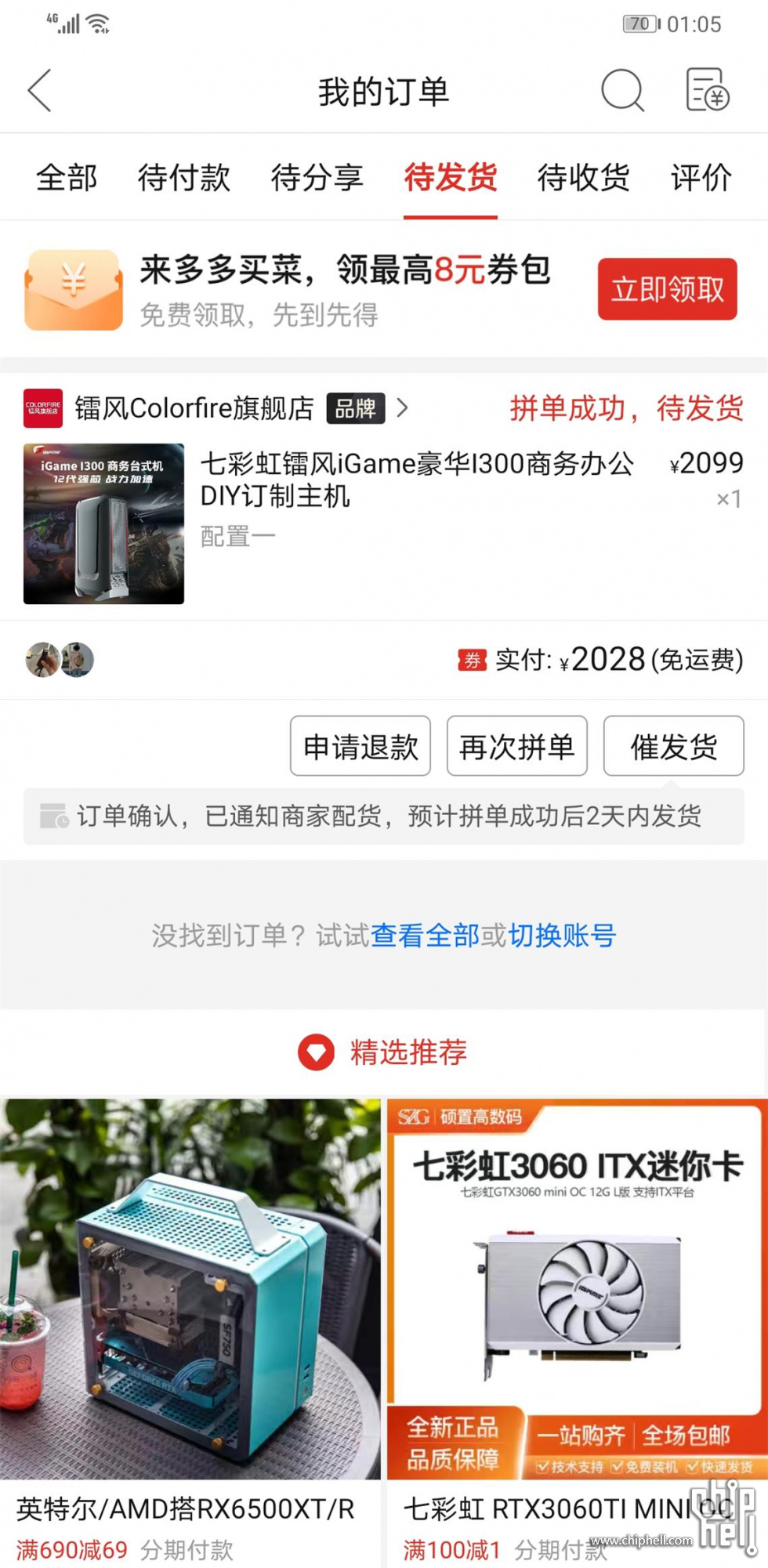Tap 立即领取 to claim the coupon
768x1568 pixels.
[667, 289]
